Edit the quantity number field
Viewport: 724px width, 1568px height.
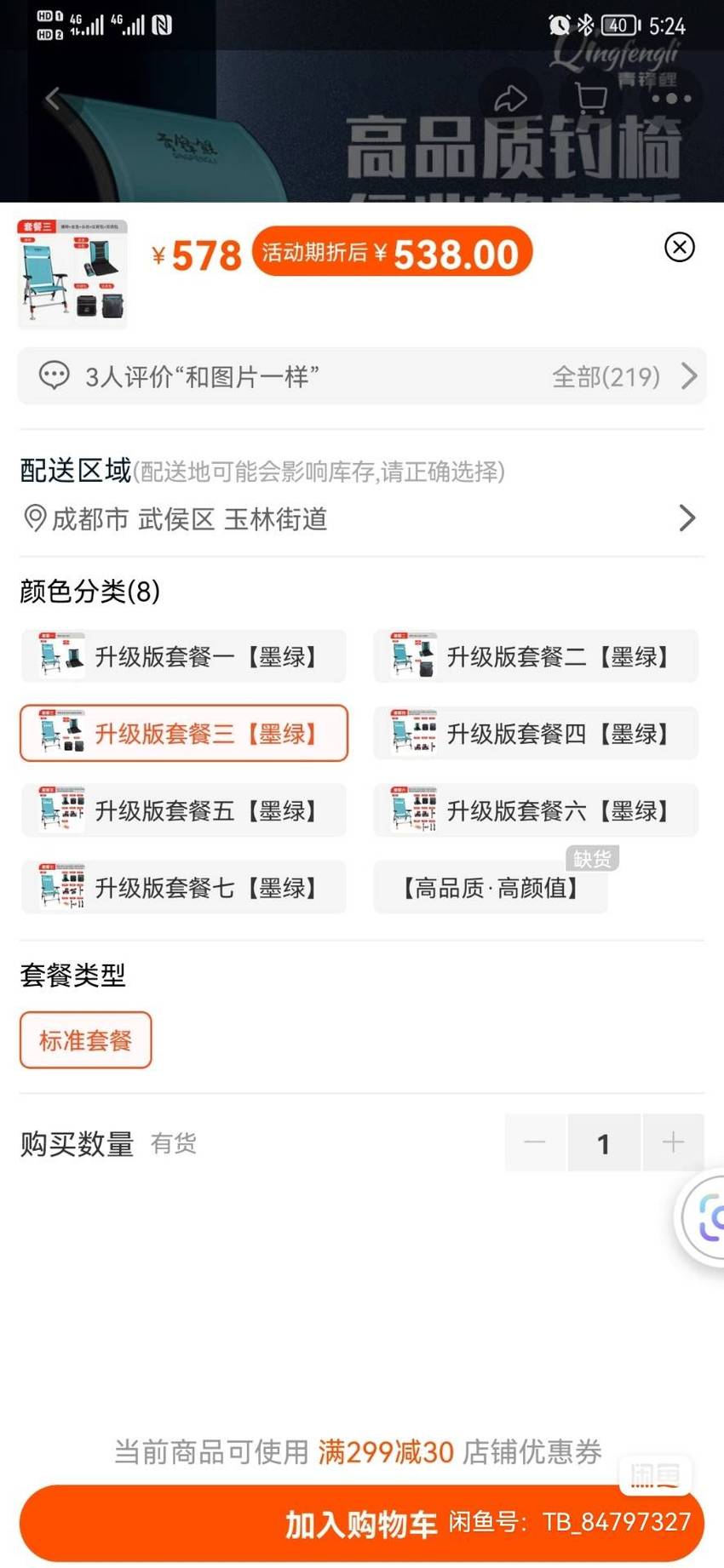coord(603,1142)
